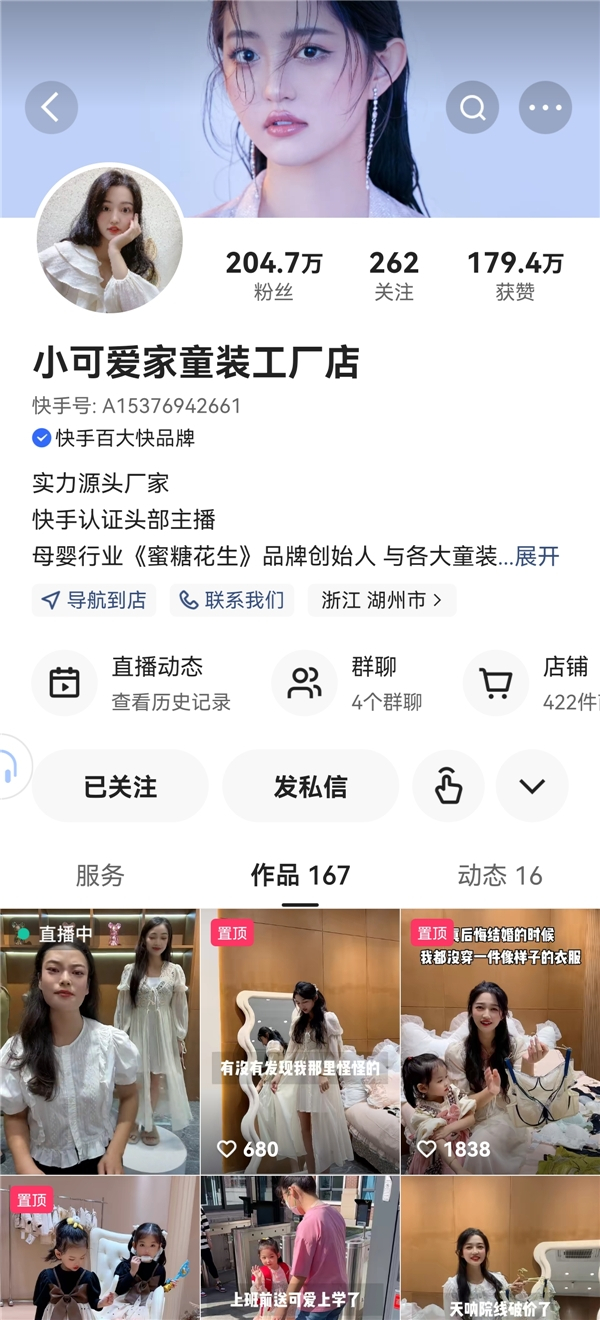The height and width of the screenshot is (1320, 600).
Task: Expand the bio with 展开
Action: pos(536,556)
